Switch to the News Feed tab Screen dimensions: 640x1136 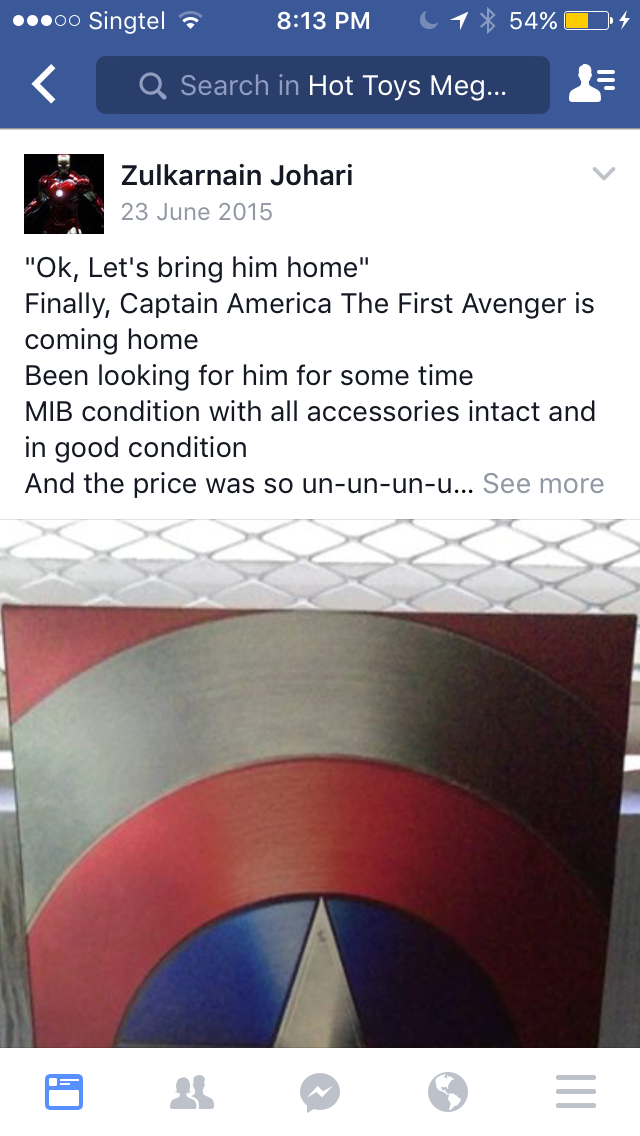64,1092
